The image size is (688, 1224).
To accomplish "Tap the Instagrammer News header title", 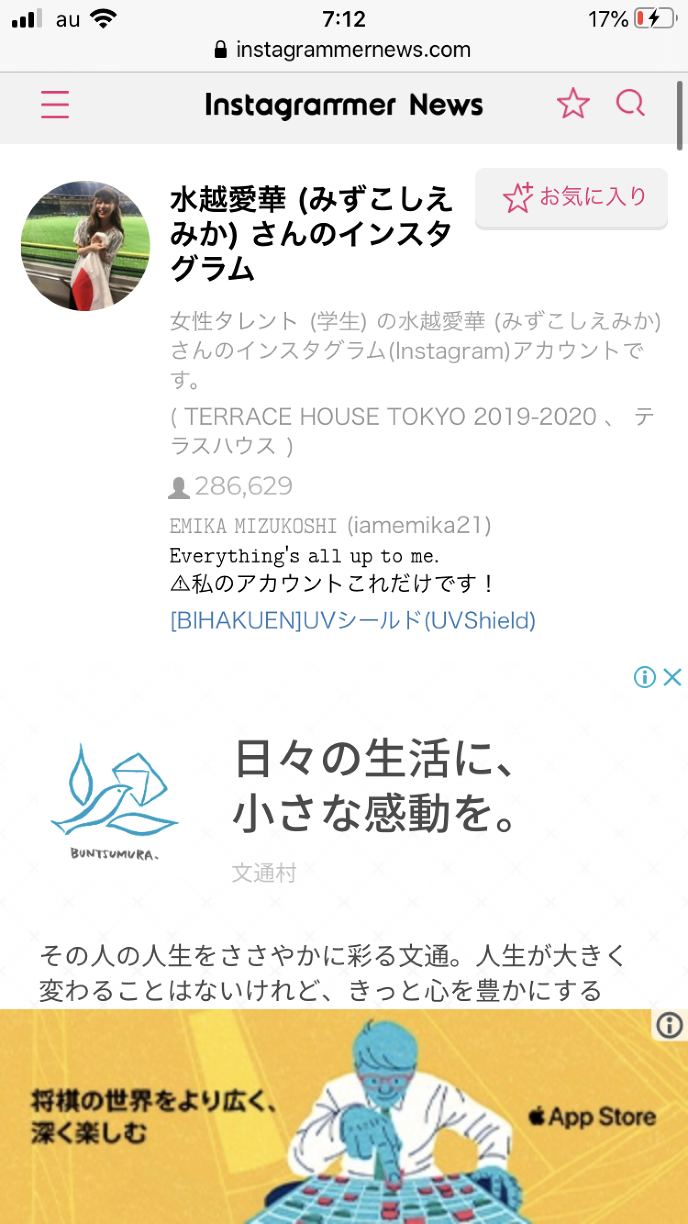I will (x=344, y=105).
